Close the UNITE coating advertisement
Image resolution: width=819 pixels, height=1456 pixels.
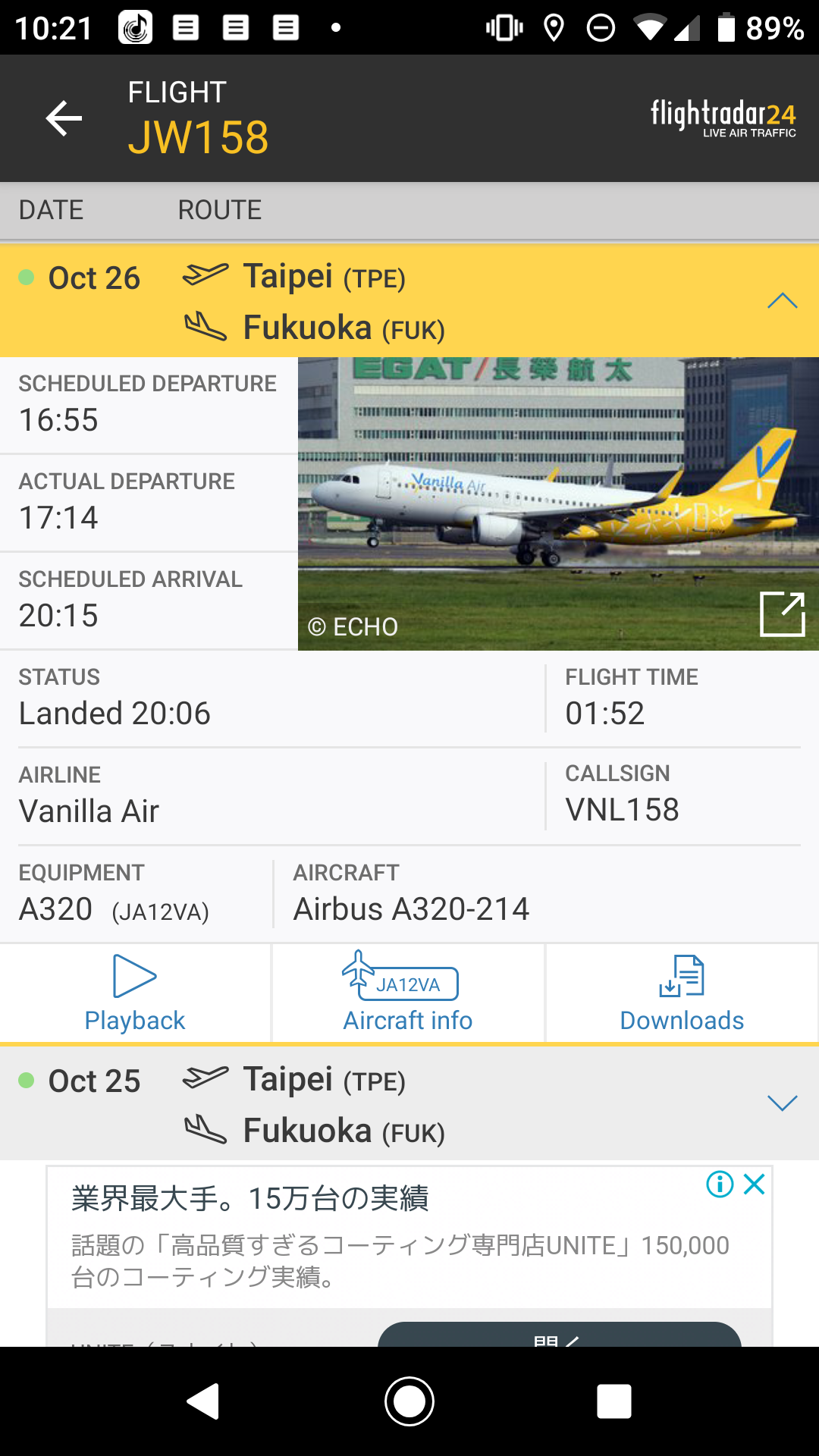[755, 1184]
